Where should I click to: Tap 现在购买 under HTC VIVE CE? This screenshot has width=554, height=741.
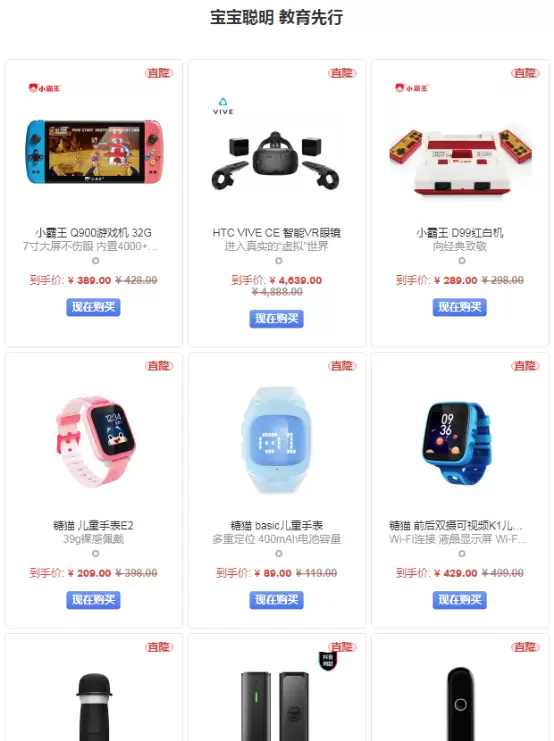[277, 319]
